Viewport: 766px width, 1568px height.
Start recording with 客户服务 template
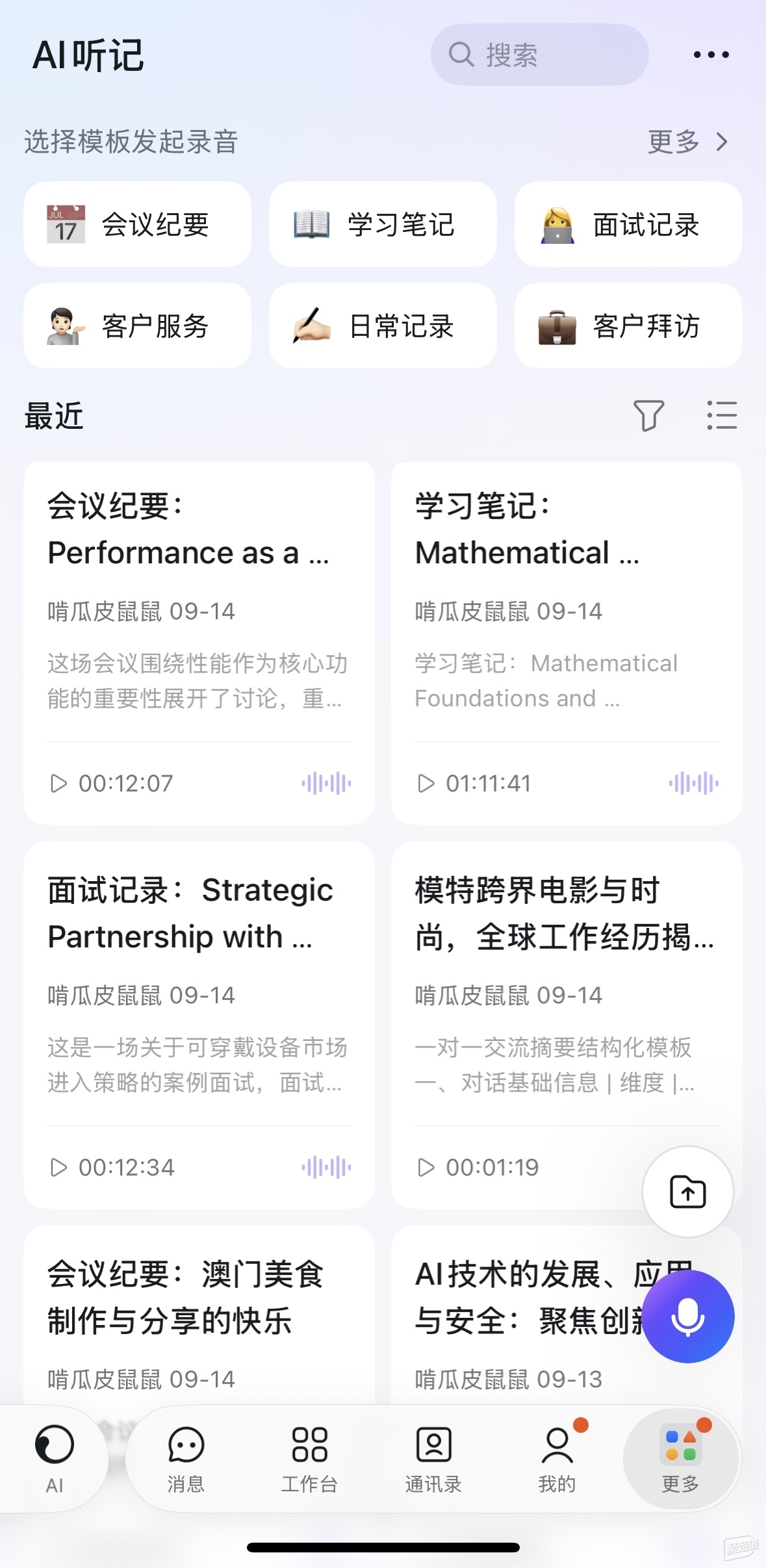137,326
